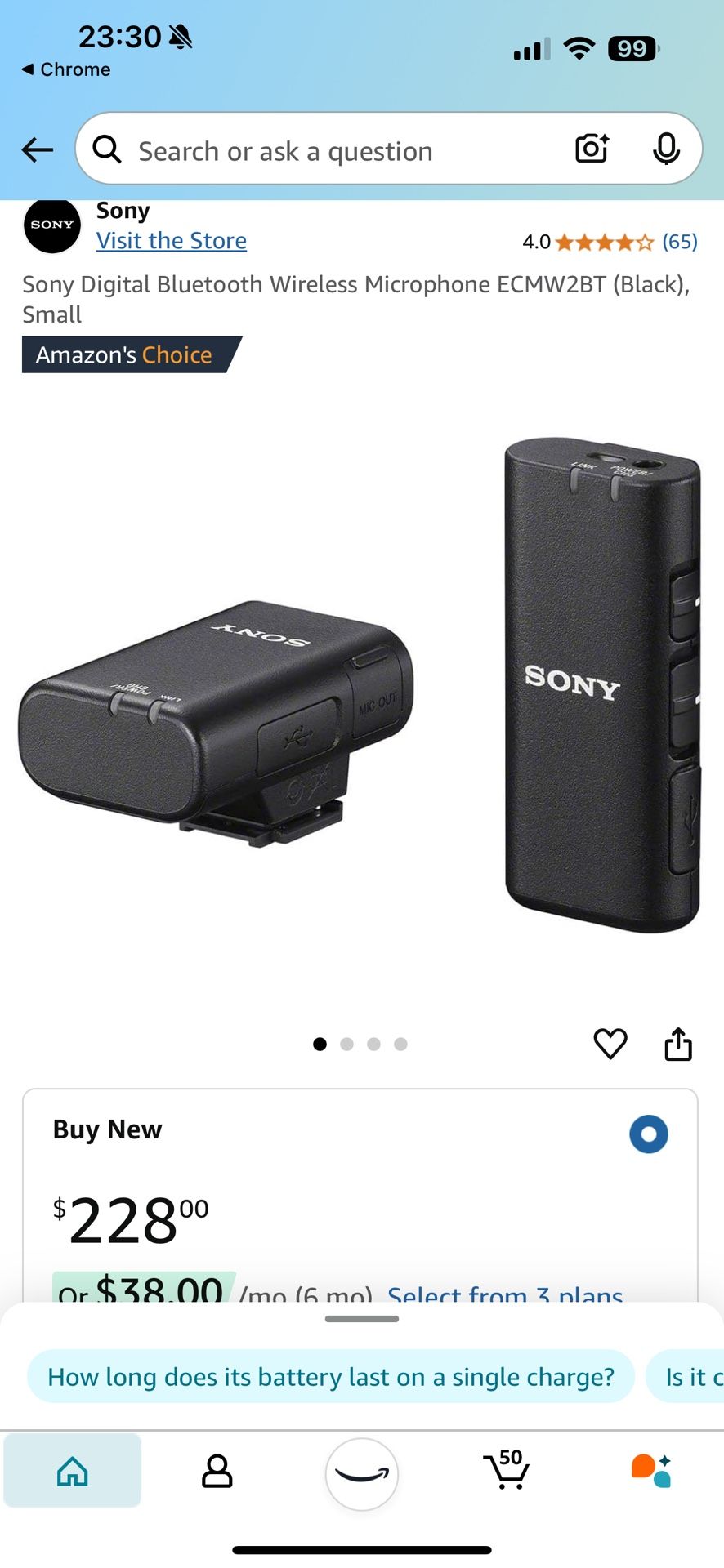Start voice search with microphone
724x1568 pixels.
point(666,149)
